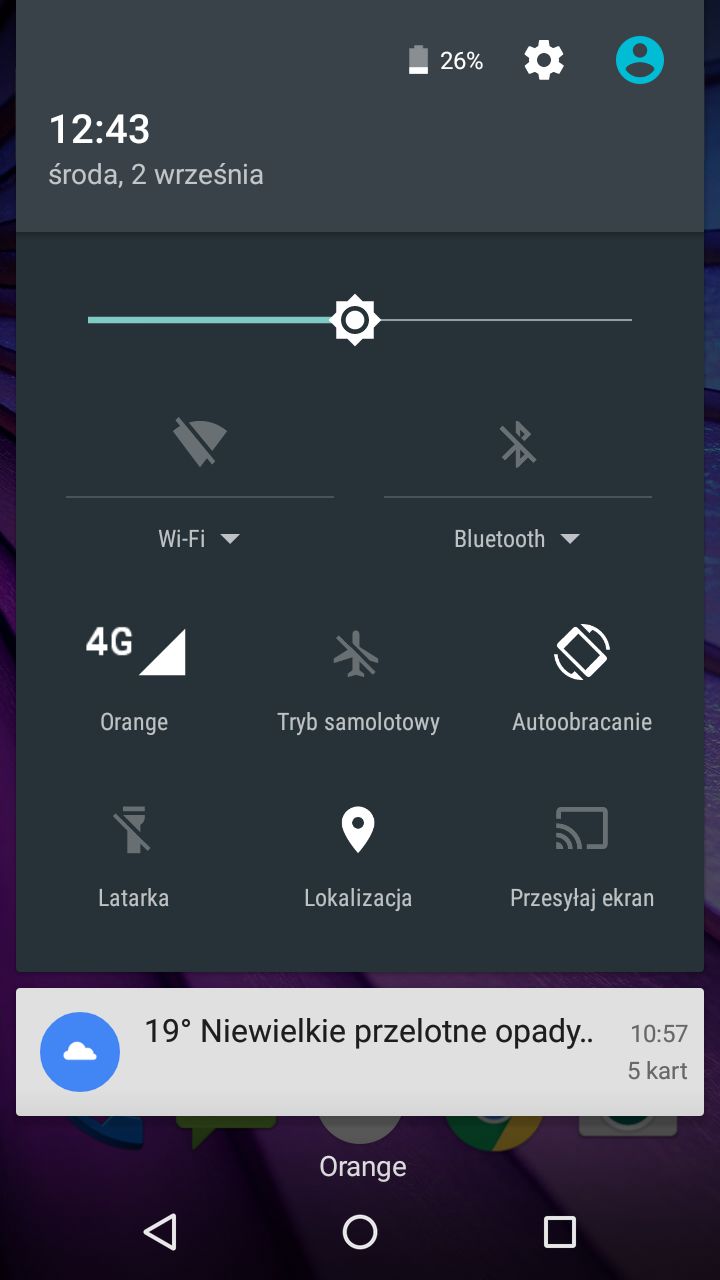Image resolution: width=720 pixels, height=1280 pixels.
Task: Adjust the brightness slider
Action: tap(356, 320)
